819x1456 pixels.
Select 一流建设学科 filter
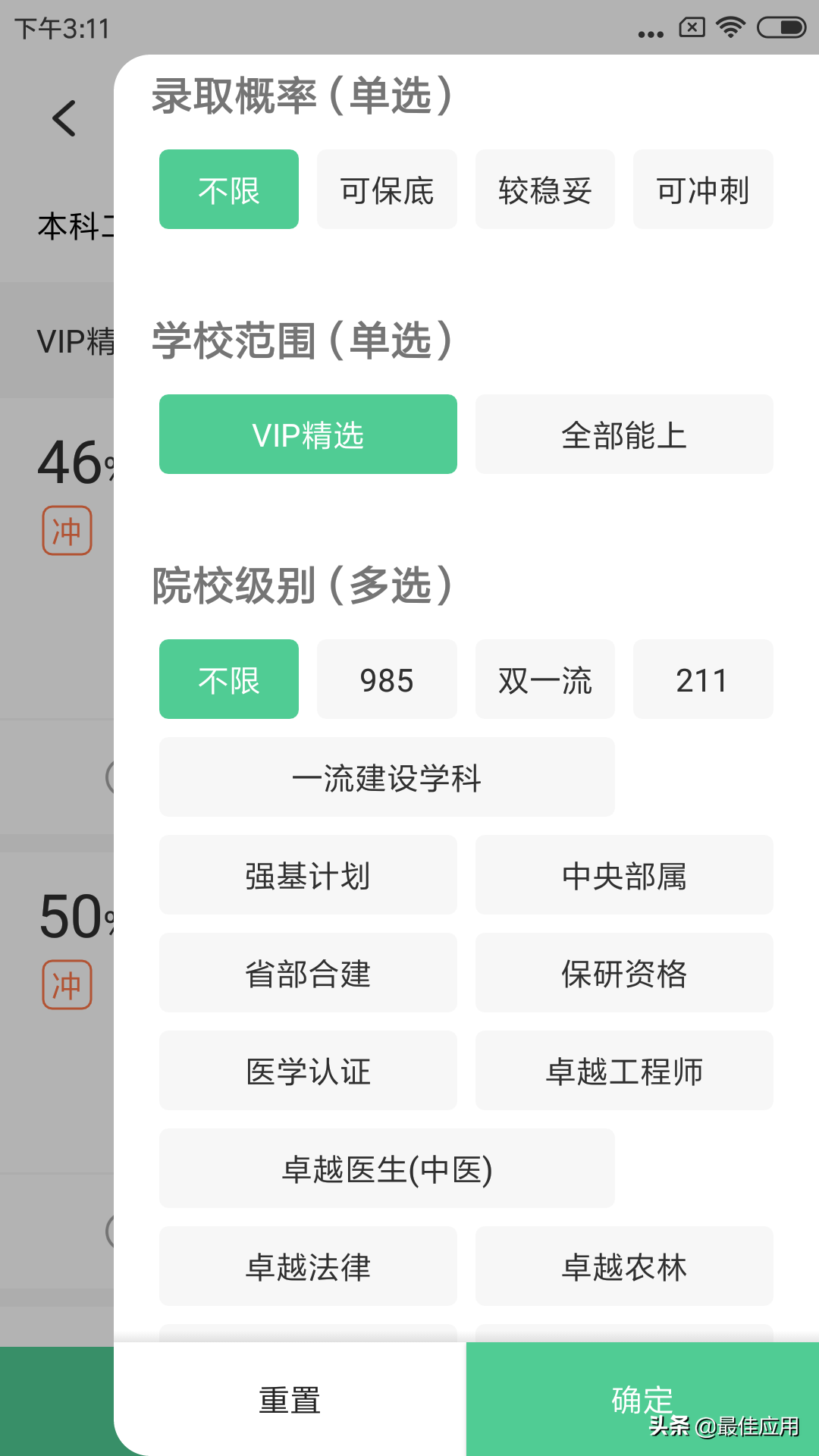click(387, 777)
